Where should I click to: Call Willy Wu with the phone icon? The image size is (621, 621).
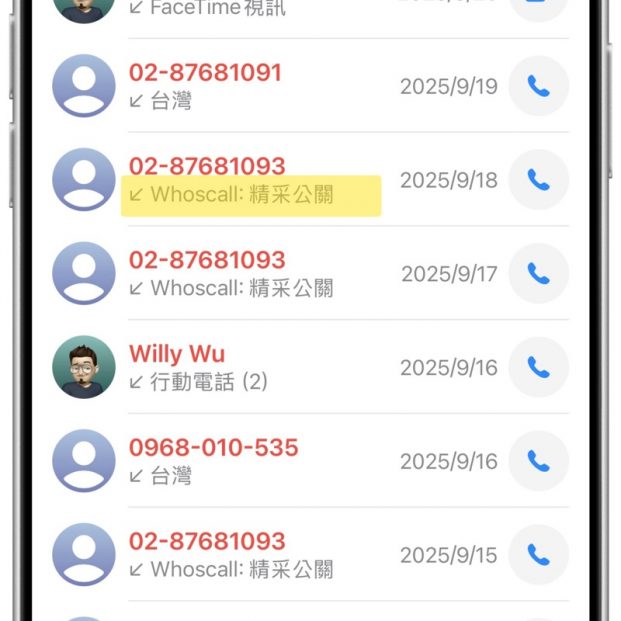tap(538, 368)
